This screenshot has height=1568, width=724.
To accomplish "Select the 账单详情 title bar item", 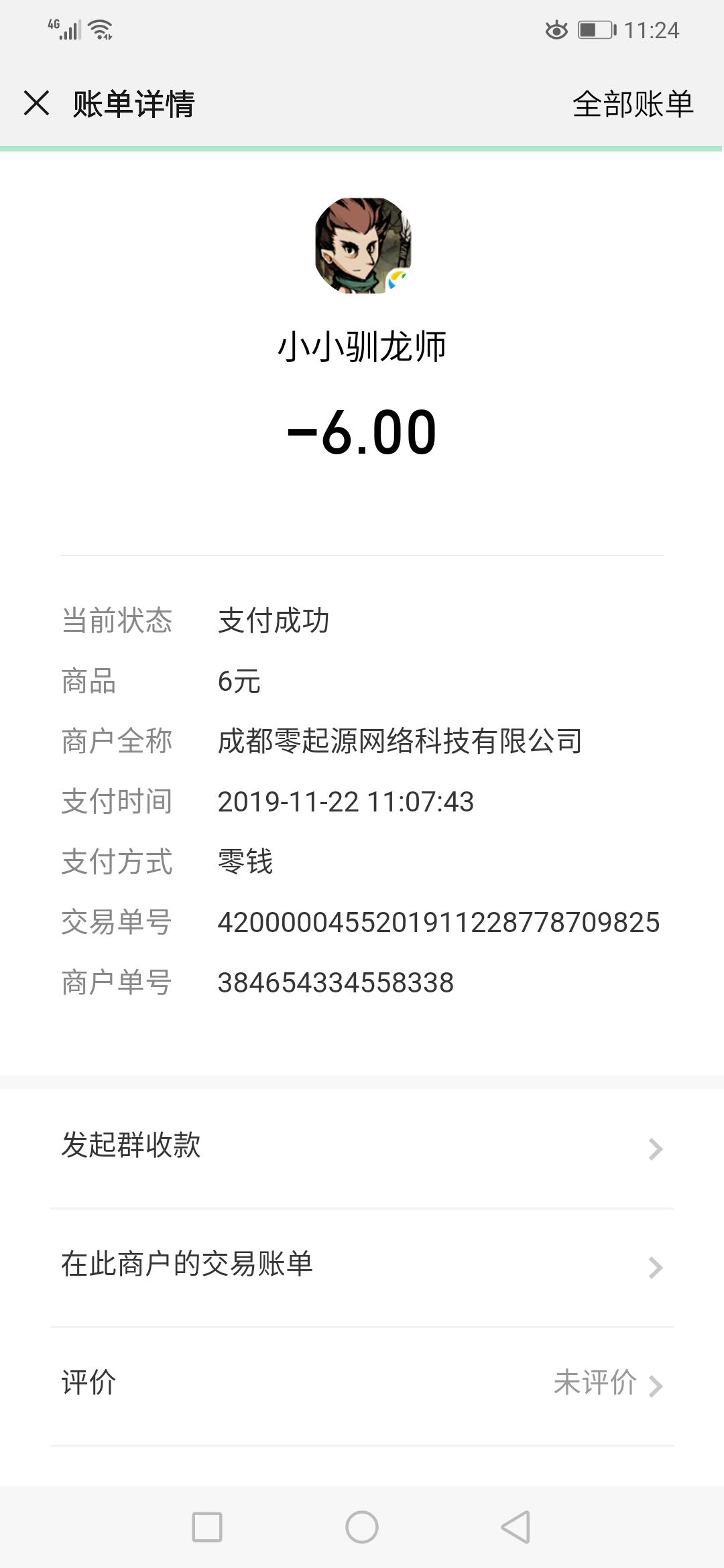I will click(x=131, y=104).
